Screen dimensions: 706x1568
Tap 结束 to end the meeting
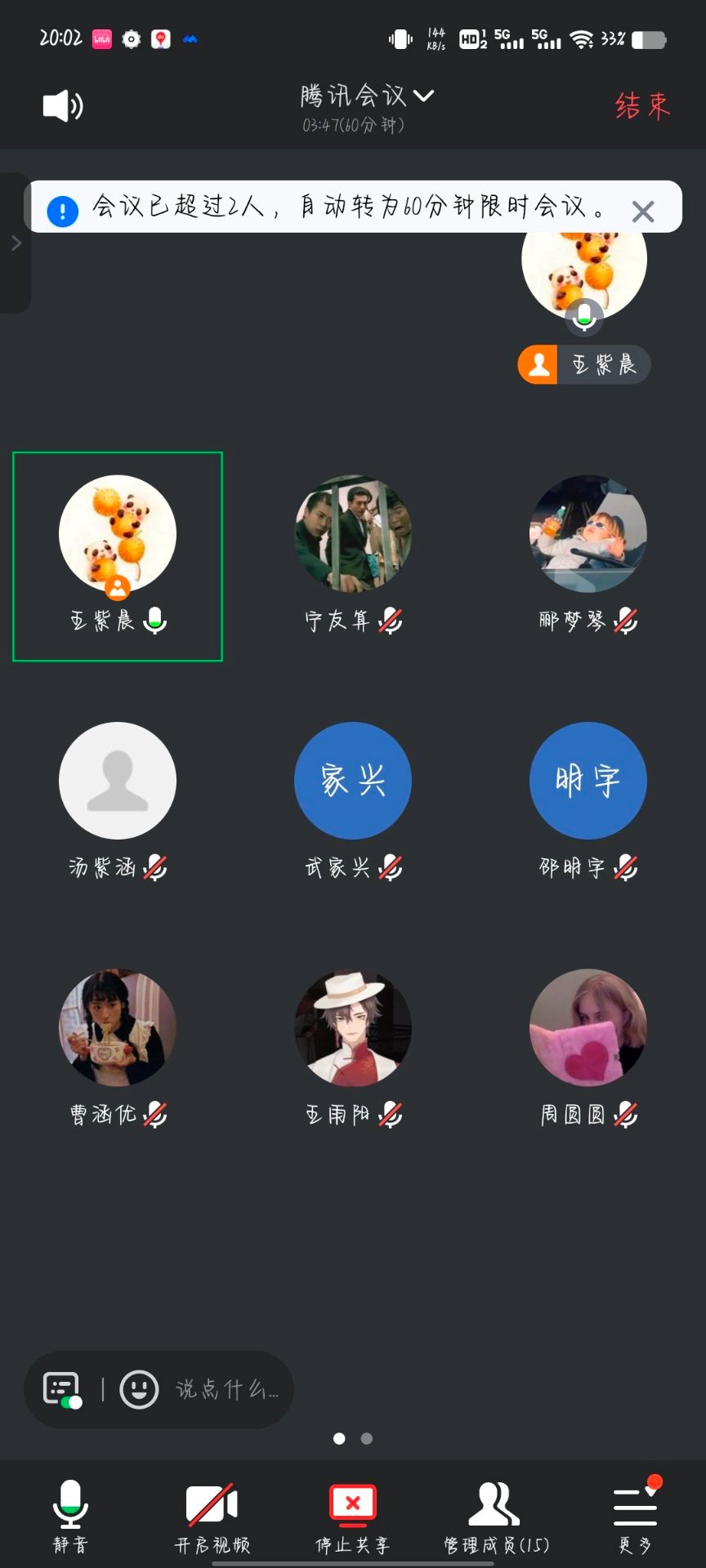[642, 106]
